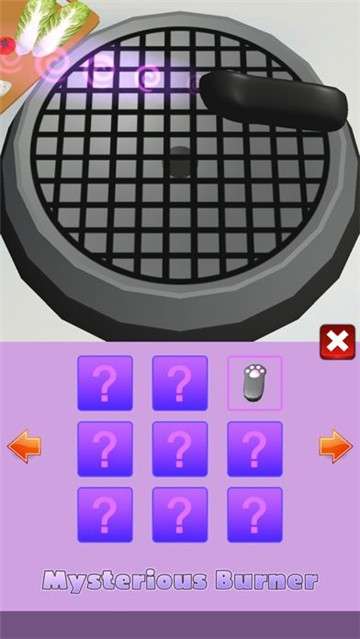360x639 pixels.
Task: Close the Mysterious Burner panel
Action: click(337, 342)
